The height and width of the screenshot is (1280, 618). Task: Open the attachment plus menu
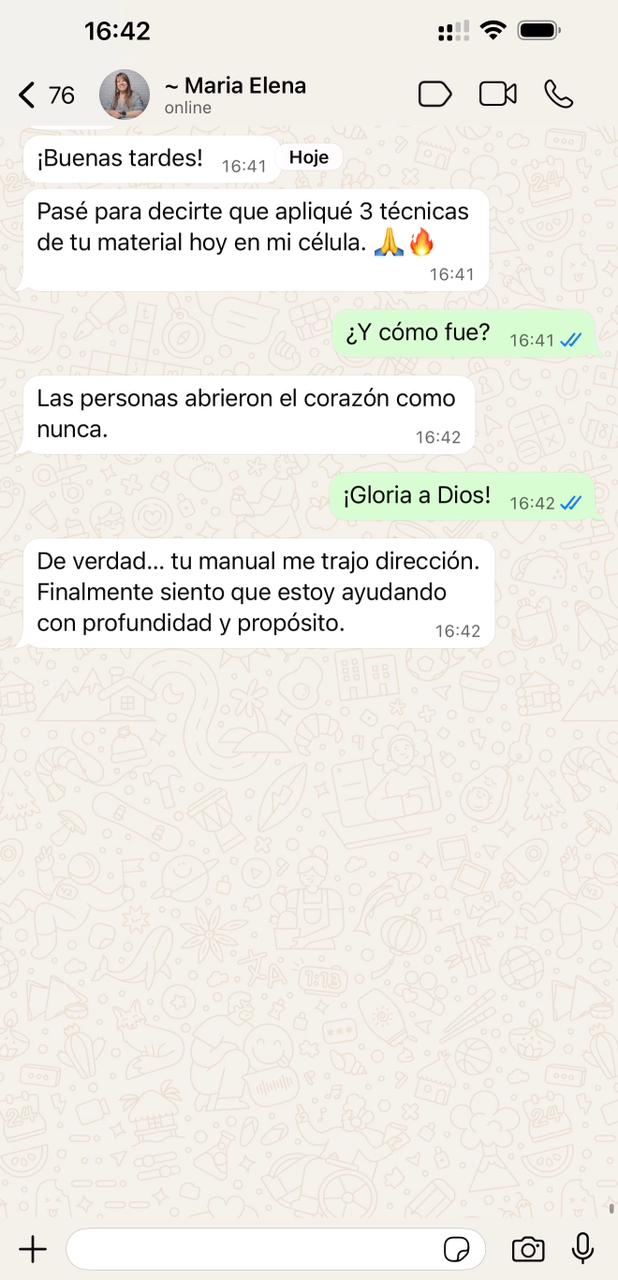point(33,1249)
